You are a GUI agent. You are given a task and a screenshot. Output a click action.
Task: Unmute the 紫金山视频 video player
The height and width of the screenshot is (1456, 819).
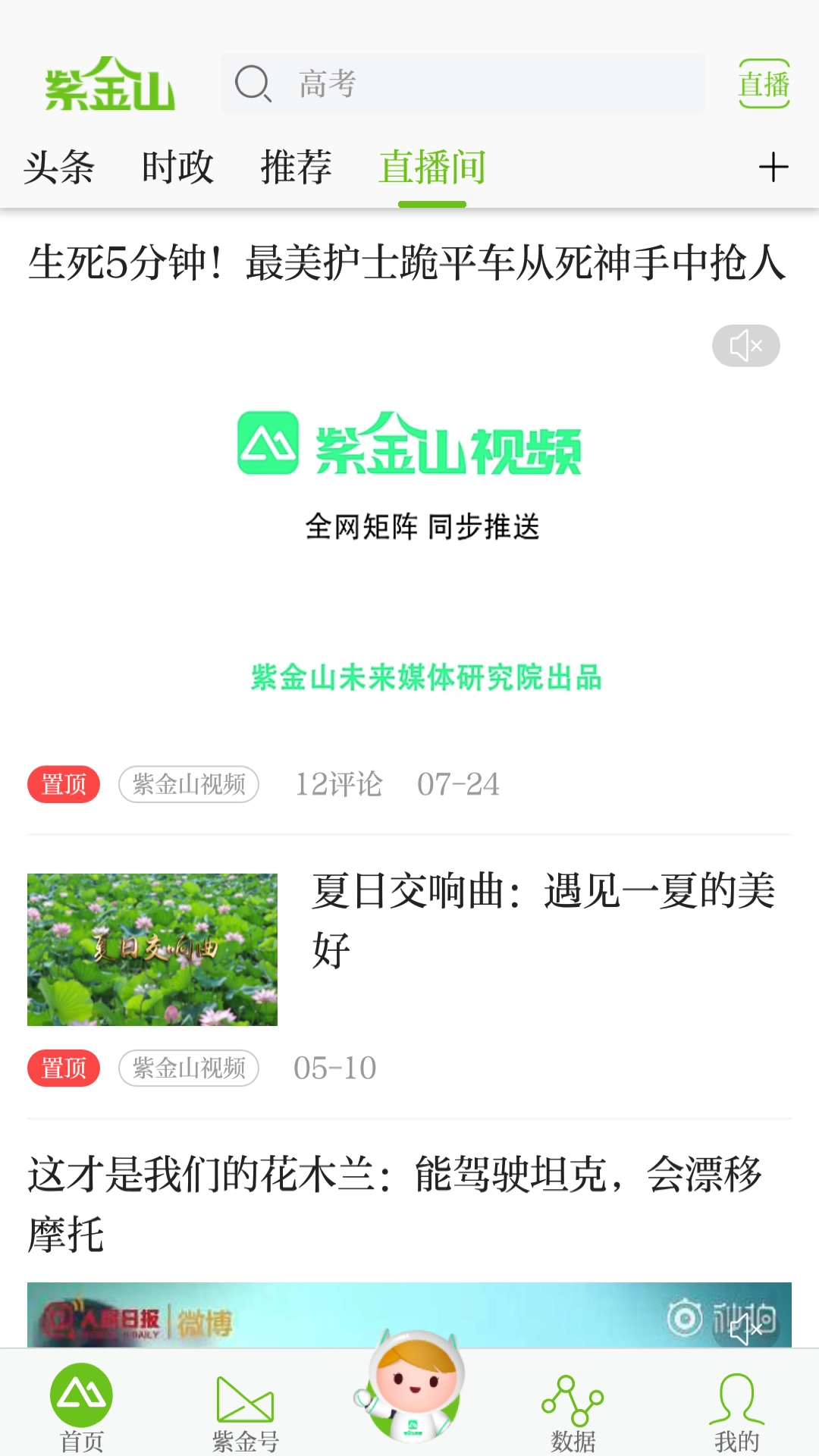pos(745,346)
